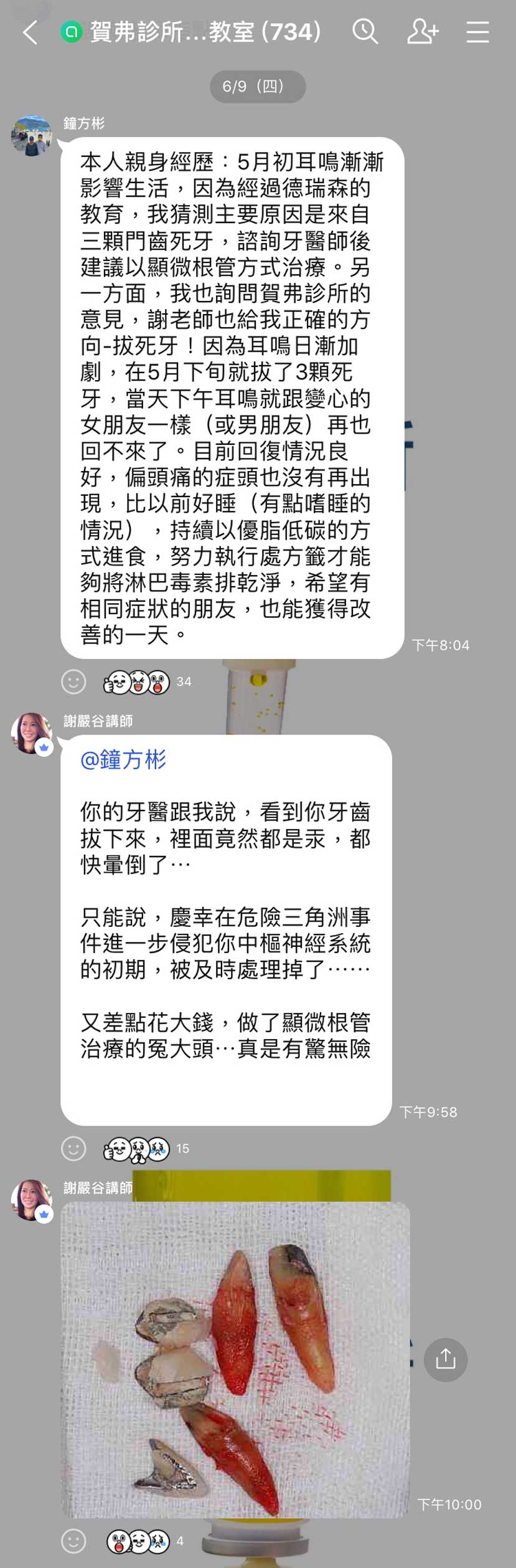Share the teeth photo
Screen dimensions: 516x1568
coord(445,1359)
